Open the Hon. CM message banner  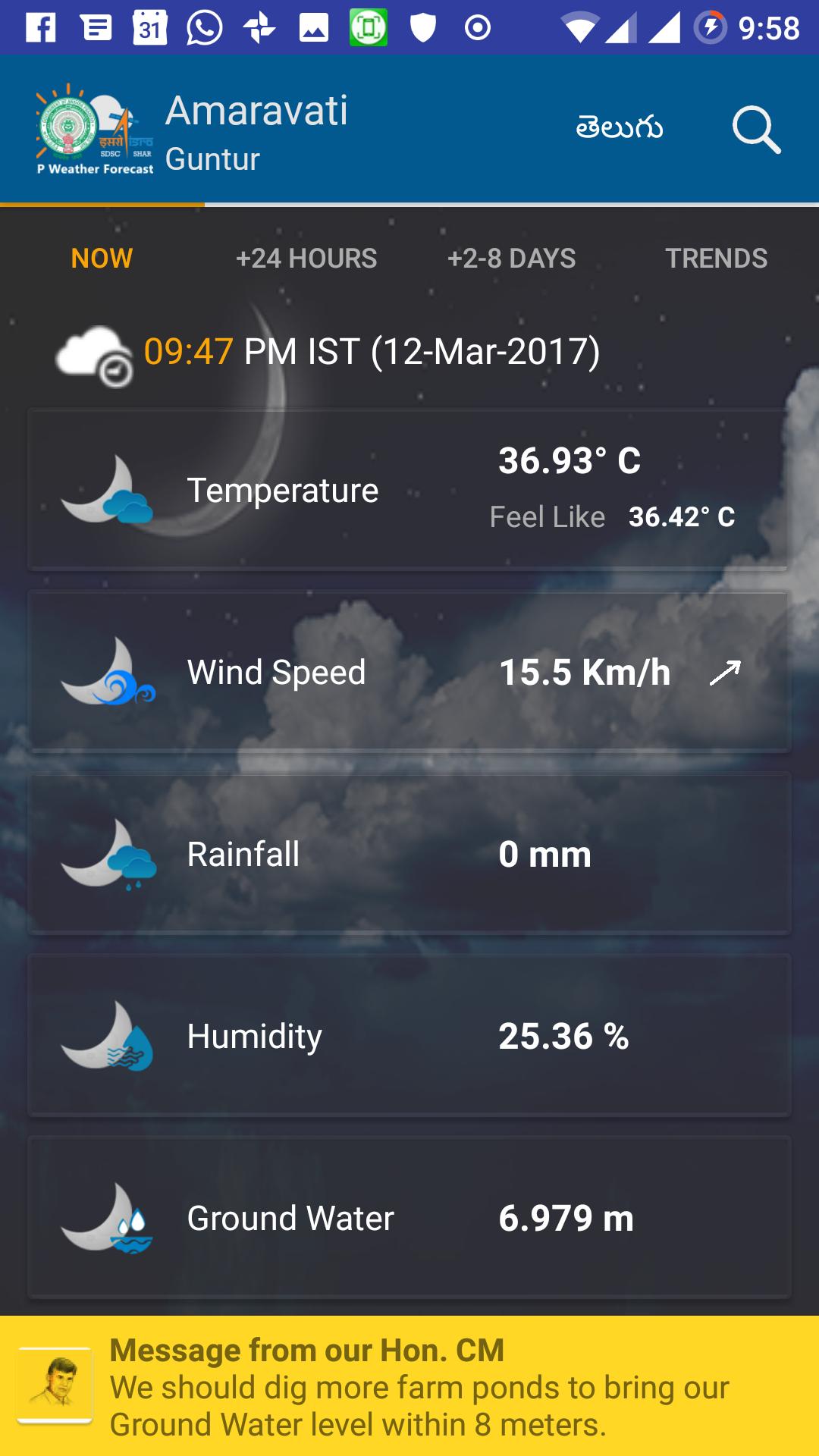pyautogui.click(x=409, y=1386)
